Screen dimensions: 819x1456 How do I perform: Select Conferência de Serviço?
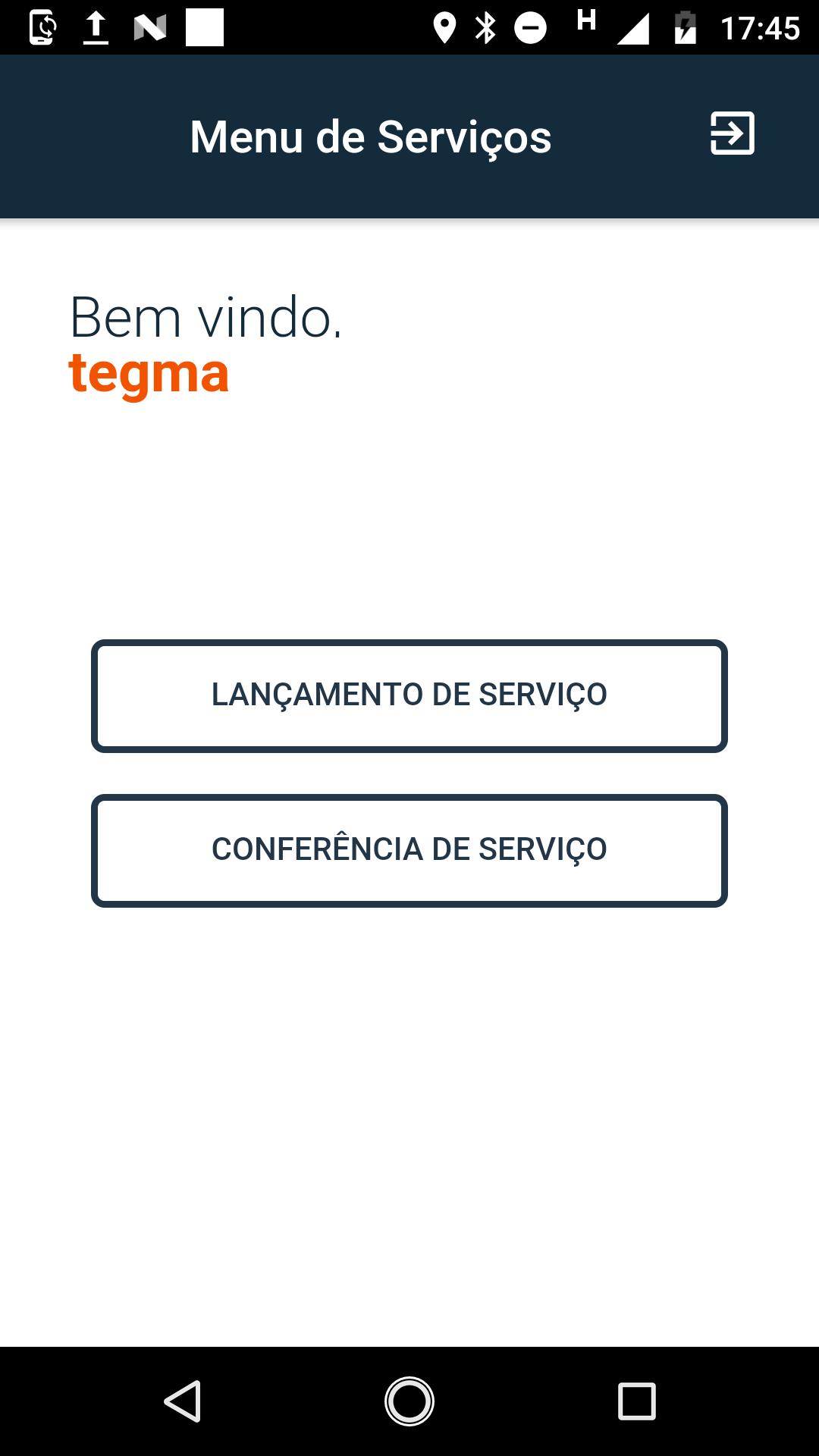(x=409, y=850)
